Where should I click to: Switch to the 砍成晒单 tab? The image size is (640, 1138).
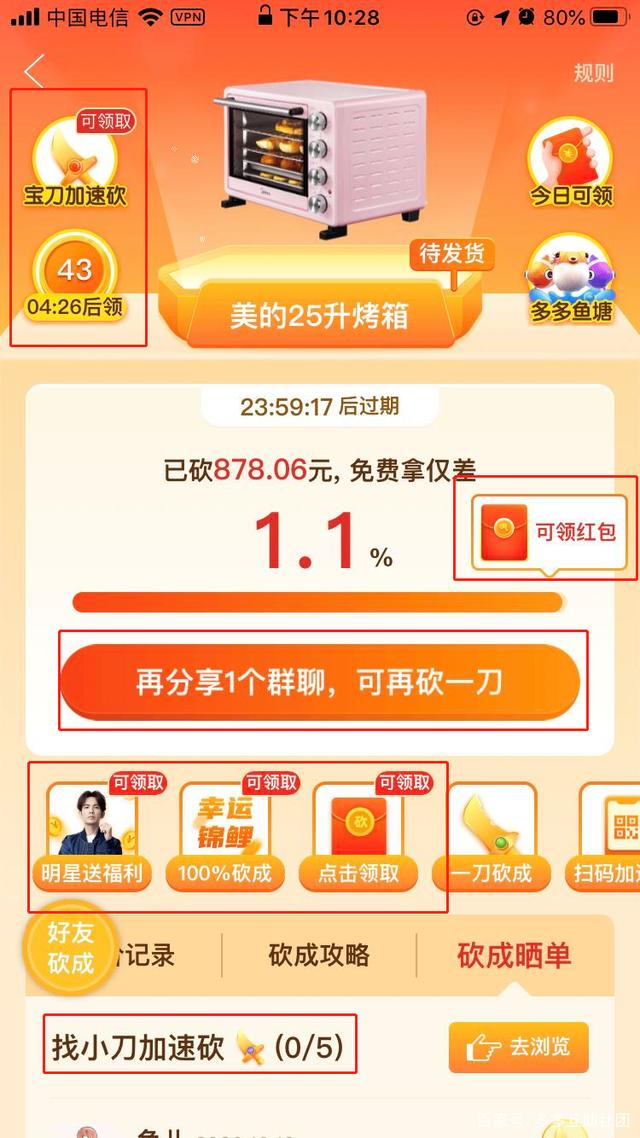514,955
